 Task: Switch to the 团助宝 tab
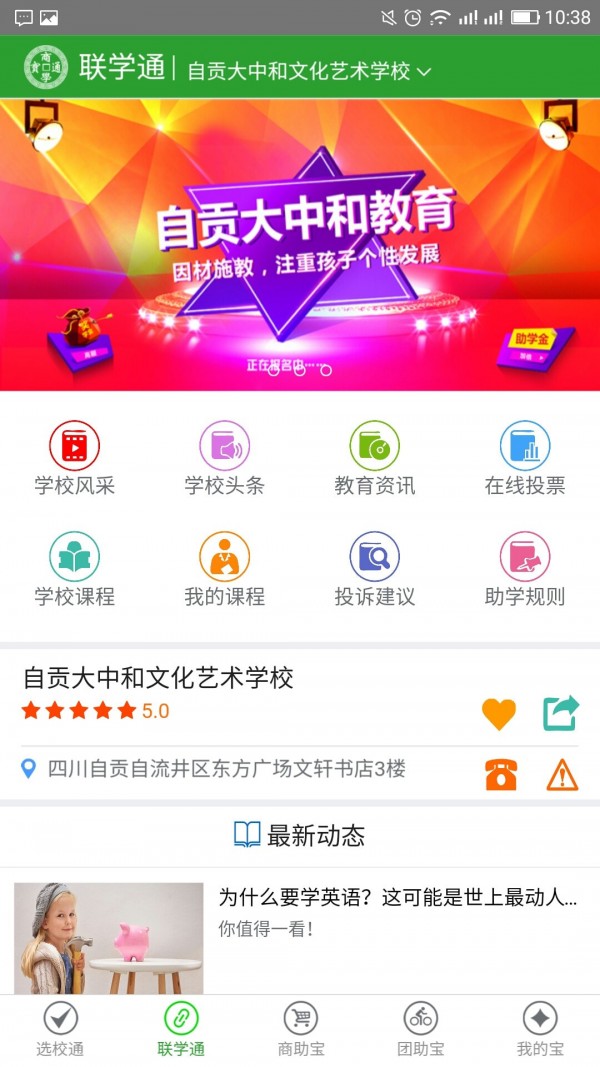coord(420,1030)
